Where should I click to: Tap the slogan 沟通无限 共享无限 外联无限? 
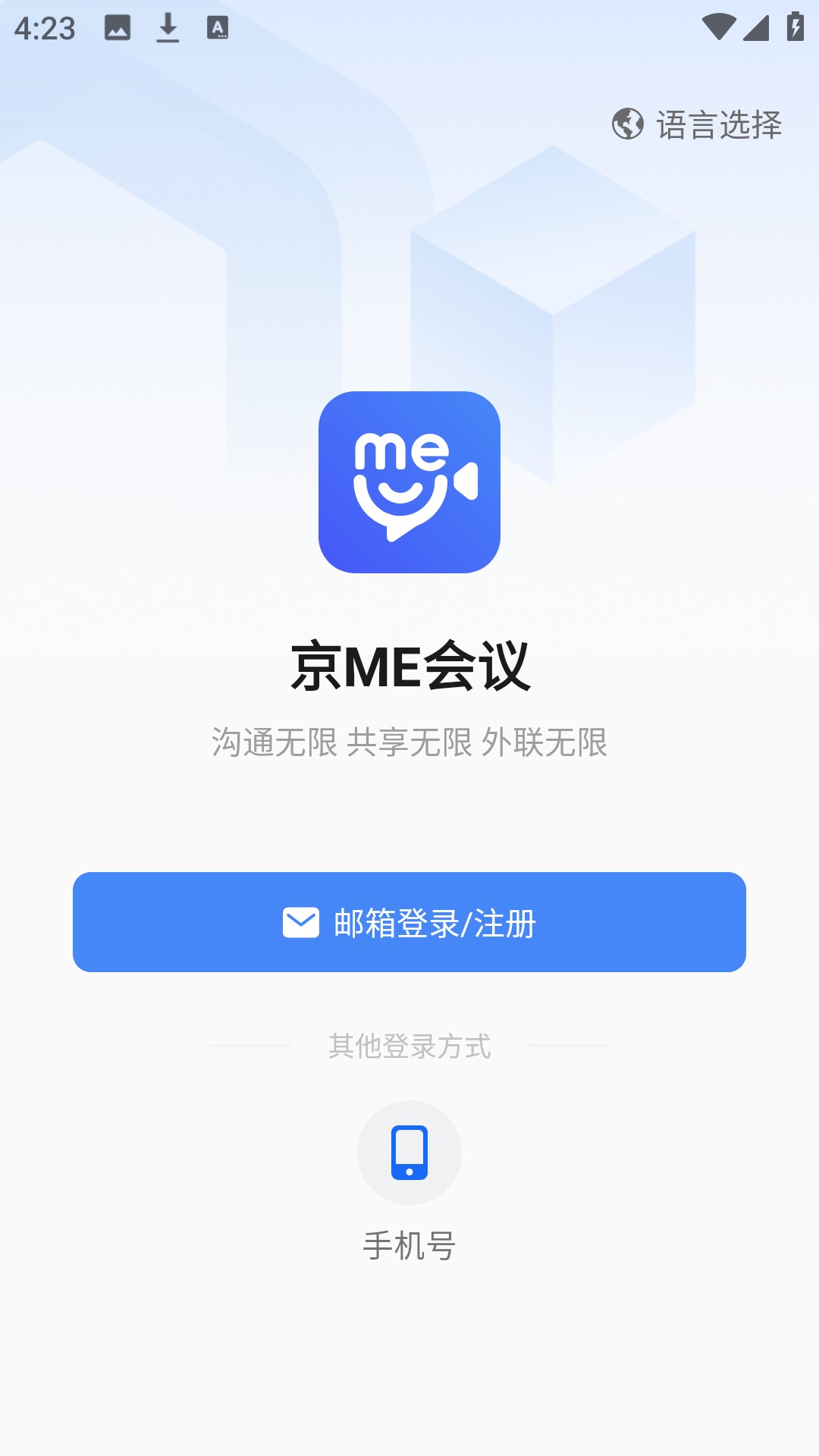(409, 743)
